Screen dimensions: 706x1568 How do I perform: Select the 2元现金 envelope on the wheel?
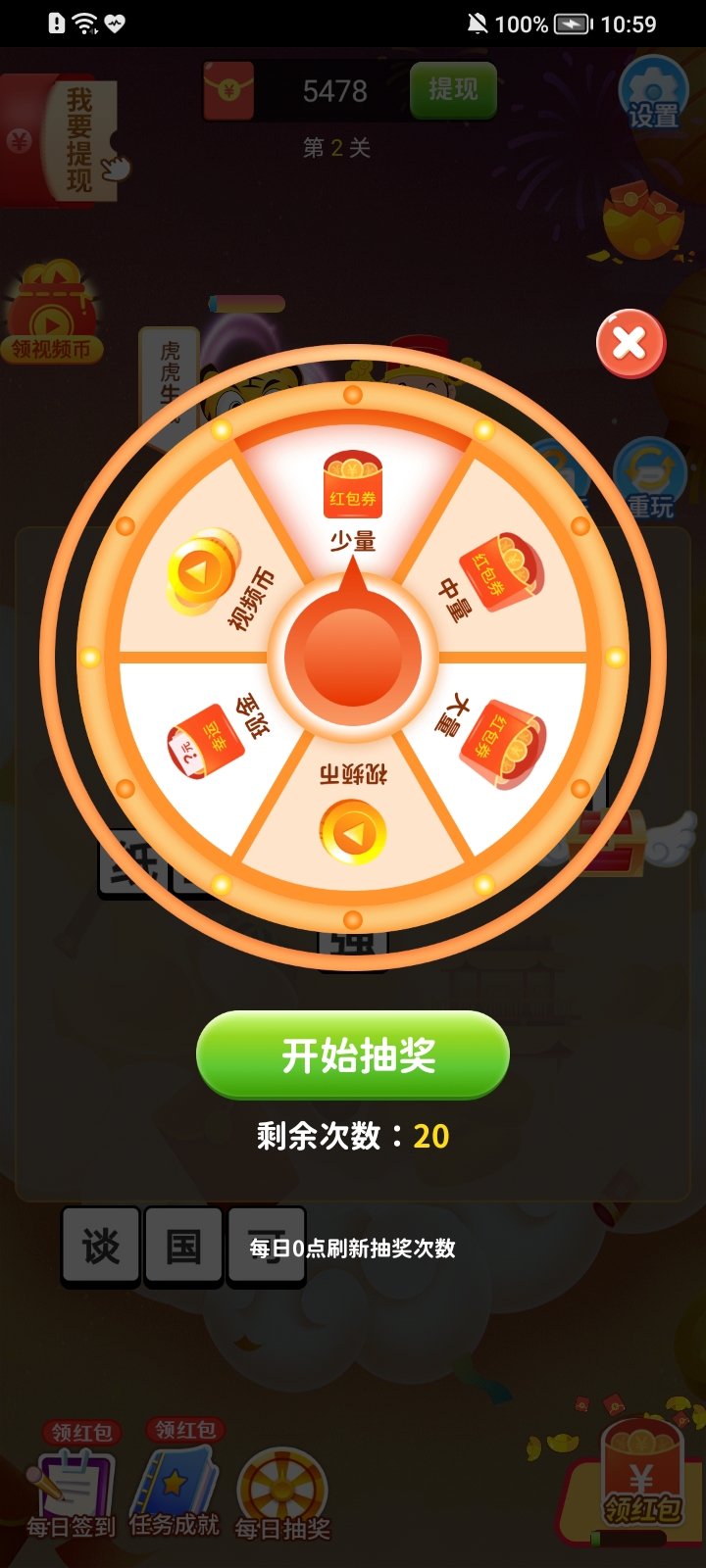coord(203,740)
